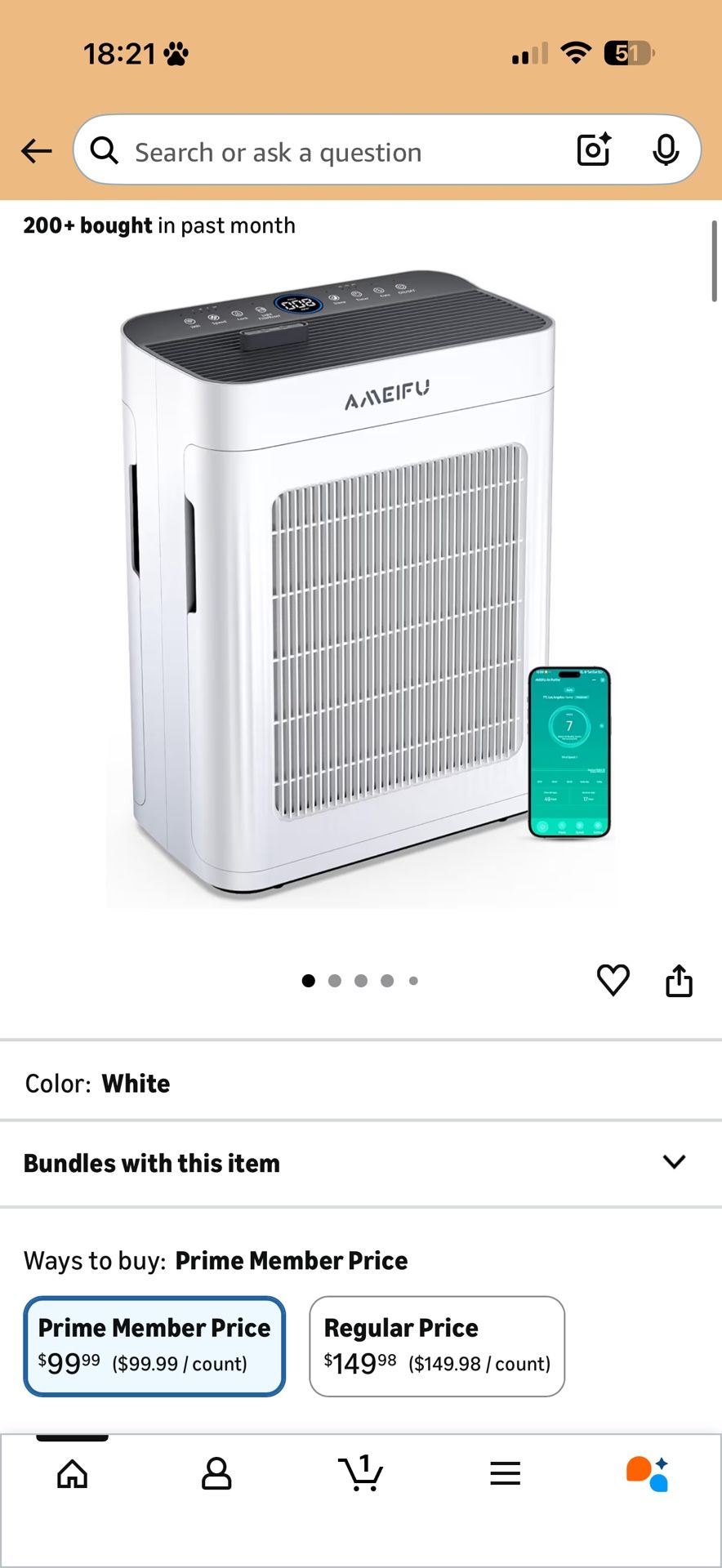This screenshot has width=722, height=1568.
Task: Start voice search with the microphone
Action: 666,149
